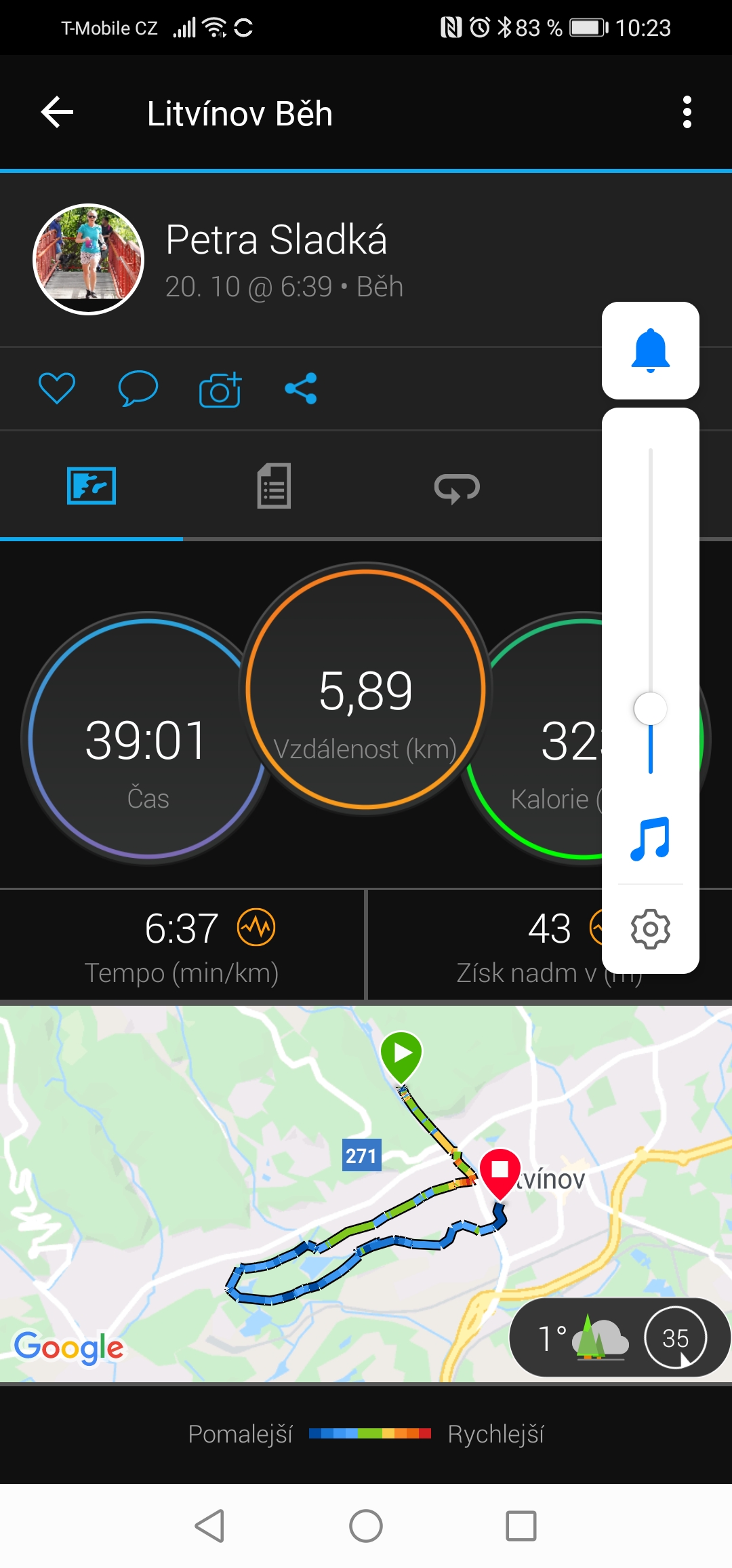Open recent apps with the square button
The height and width of the screenshot is (1568, 732).
coord(521,1526)
